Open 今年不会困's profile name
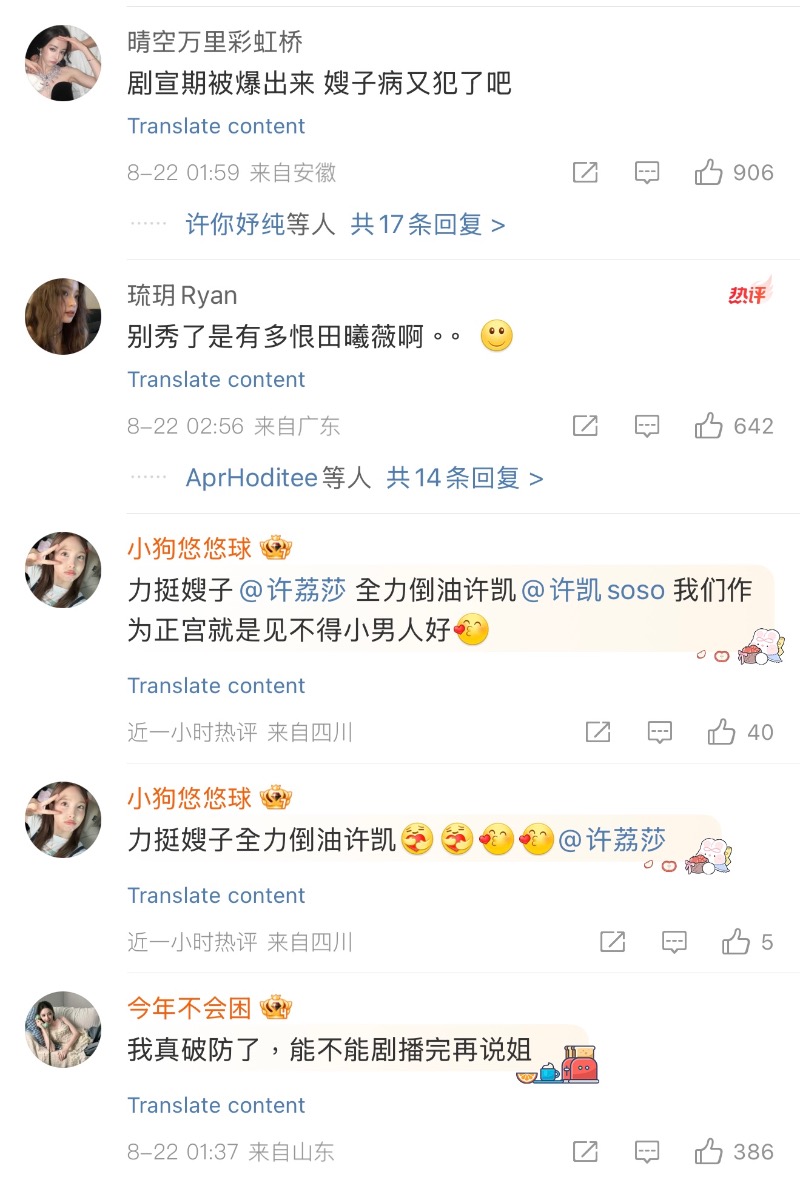 pyautogui.click(x=189, y=1008)
